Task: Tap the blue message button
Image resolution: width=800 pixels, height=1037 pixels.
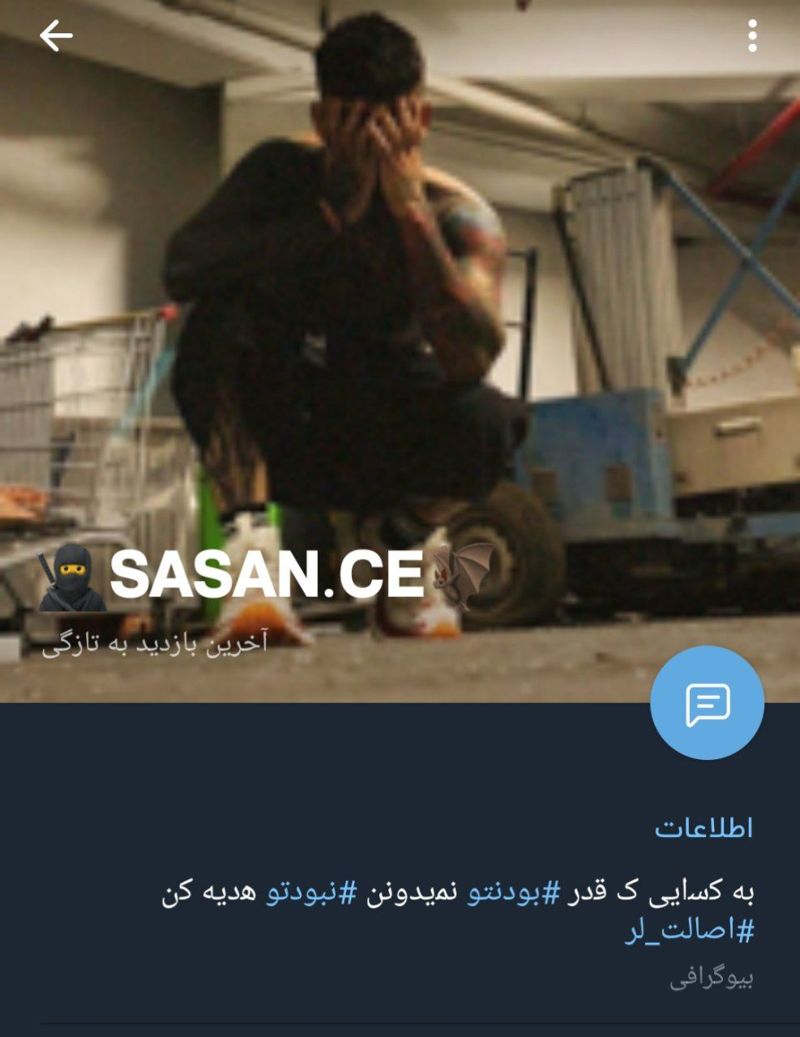Action: coord(707,704)
